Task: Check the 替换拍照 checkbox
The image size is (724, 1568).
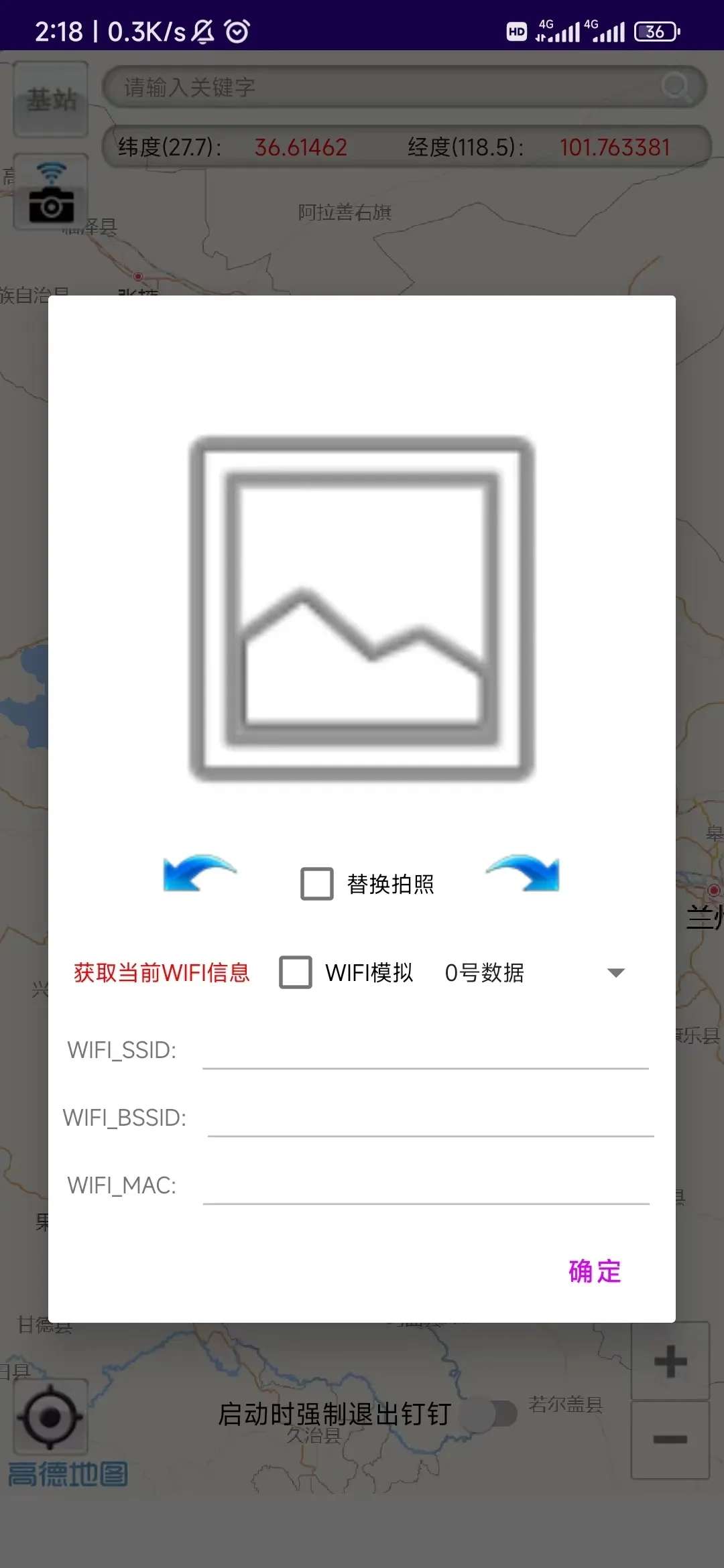Action: [317, 884]
